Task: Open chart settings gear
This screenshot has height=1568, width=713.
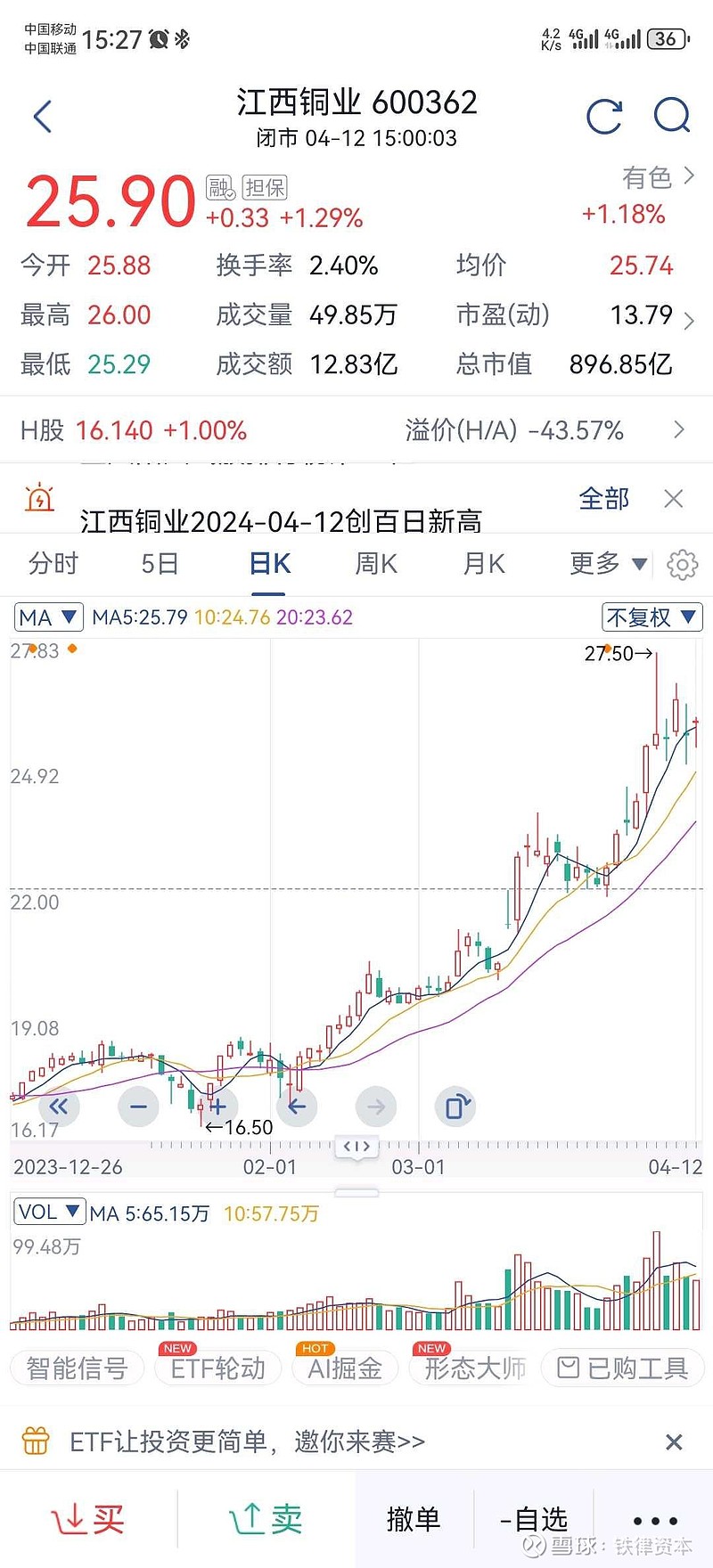Action: (682, 564)
